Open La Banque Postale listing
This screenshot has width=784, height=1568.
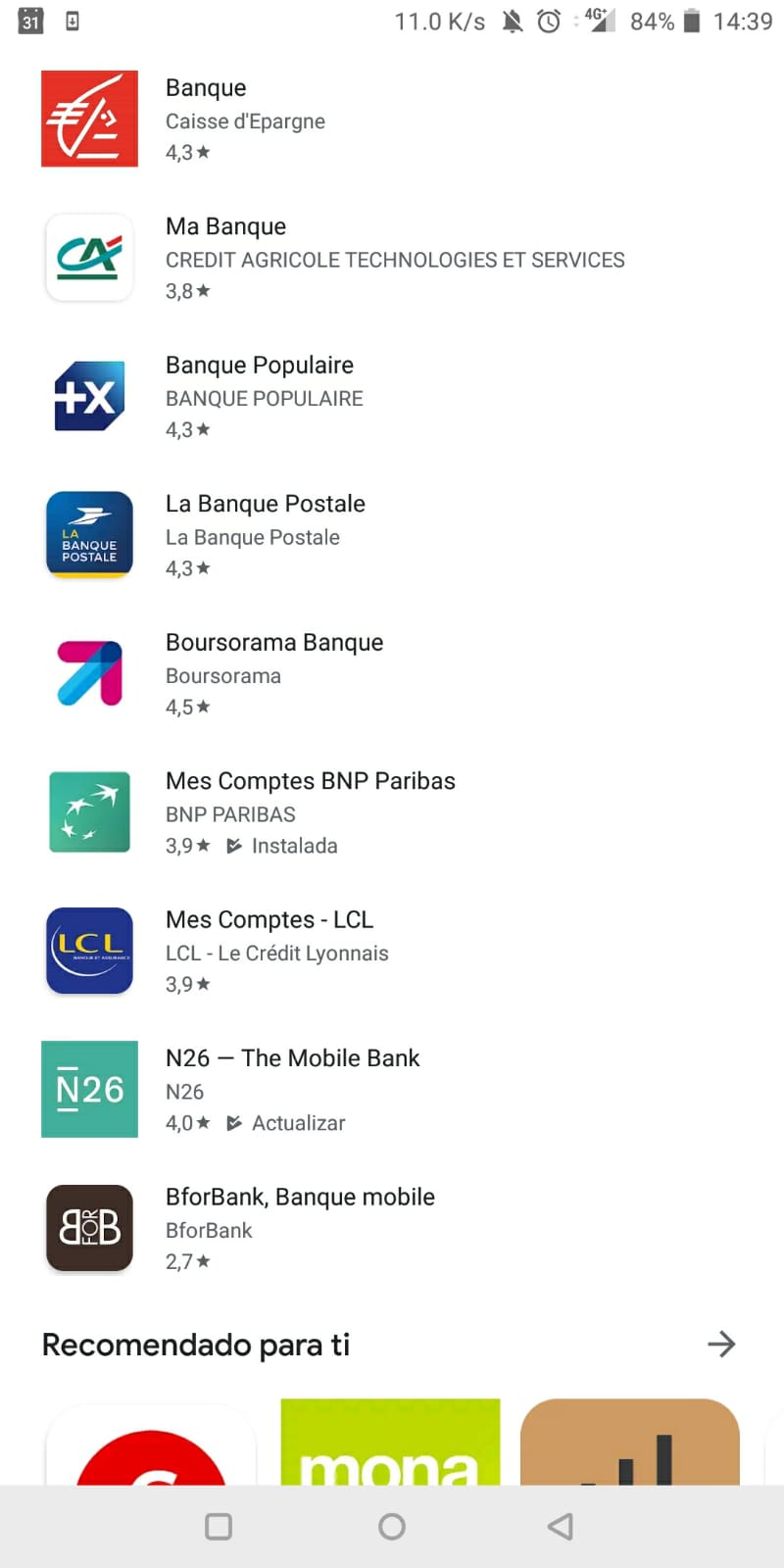point(392,535)
